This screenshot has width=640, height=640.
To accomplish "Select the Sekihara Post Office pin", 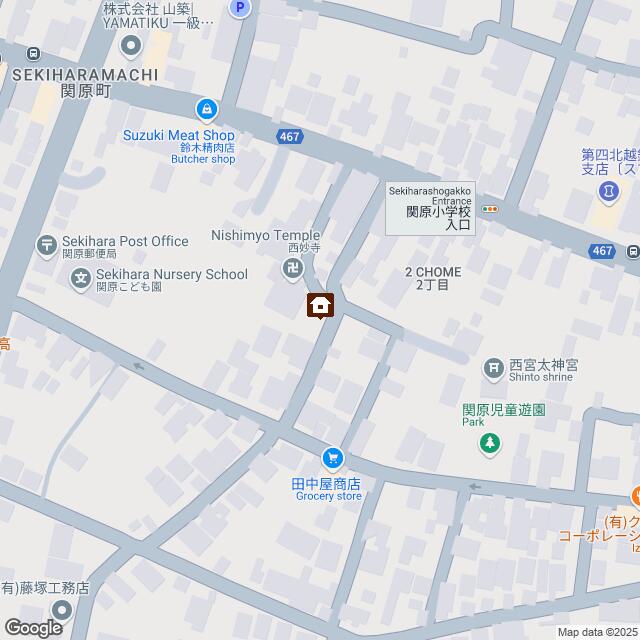I will pyautogui.click(x=47, y=243).
